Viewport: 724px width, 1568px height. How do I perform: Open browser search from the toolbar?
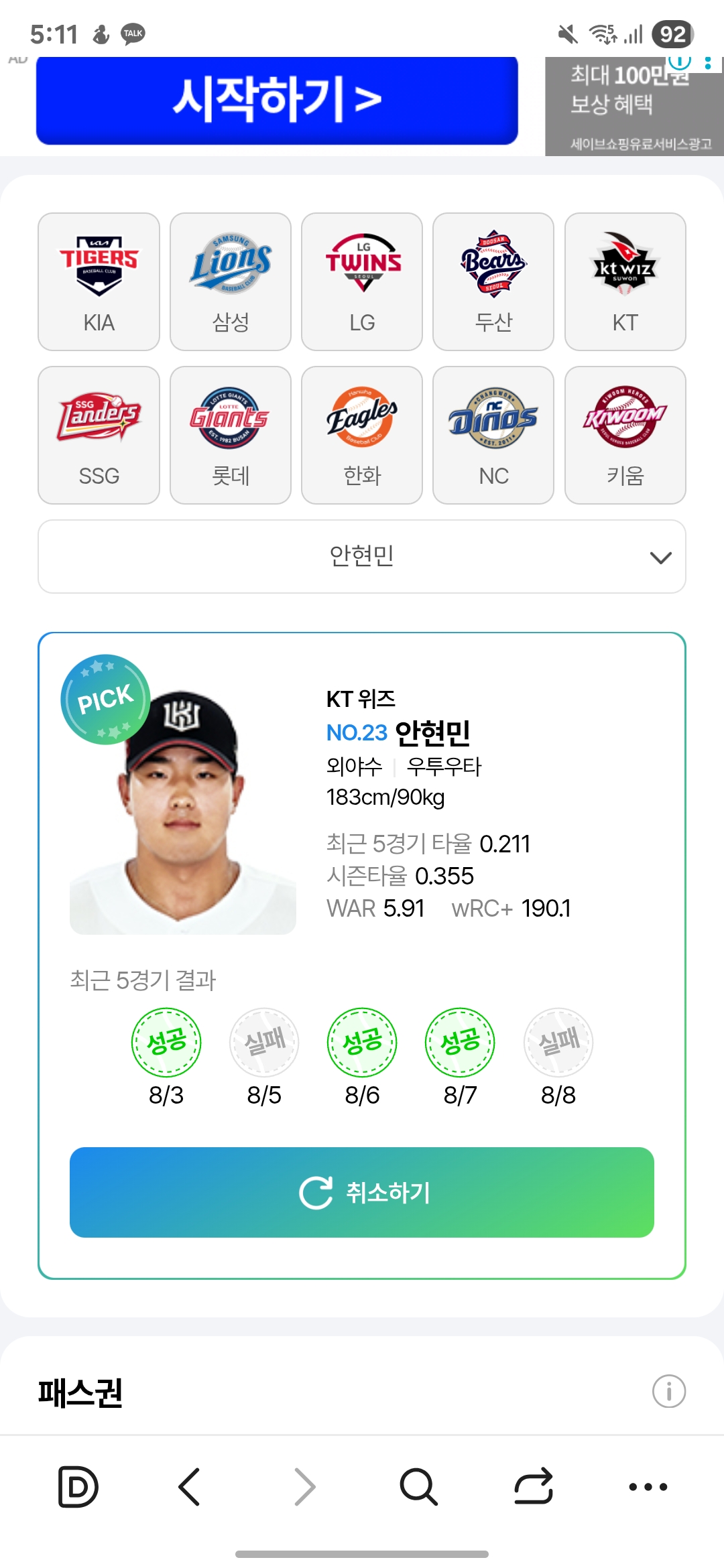pyautogui.click(x=418, y=1486)
